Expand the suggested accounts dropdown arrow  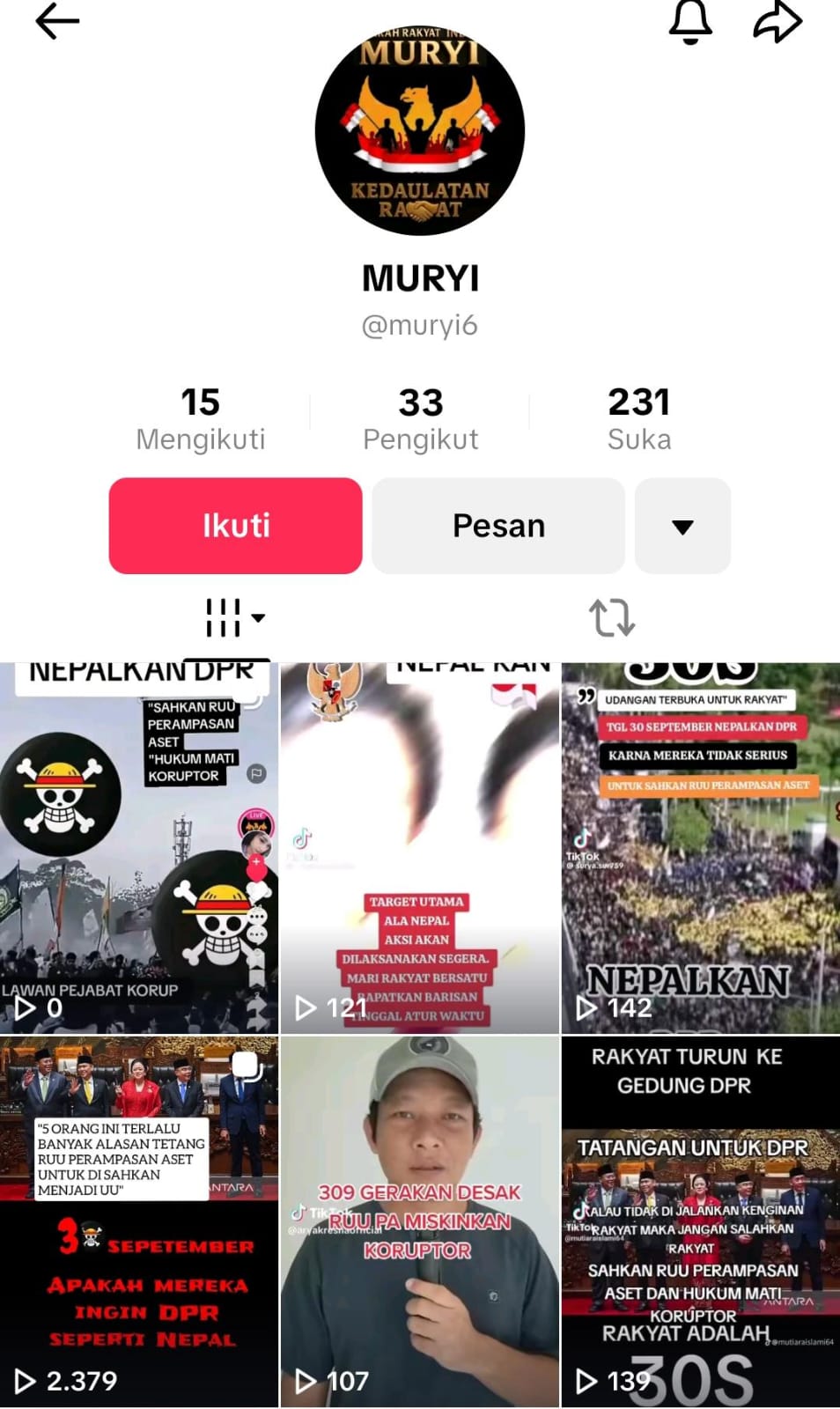682,527
